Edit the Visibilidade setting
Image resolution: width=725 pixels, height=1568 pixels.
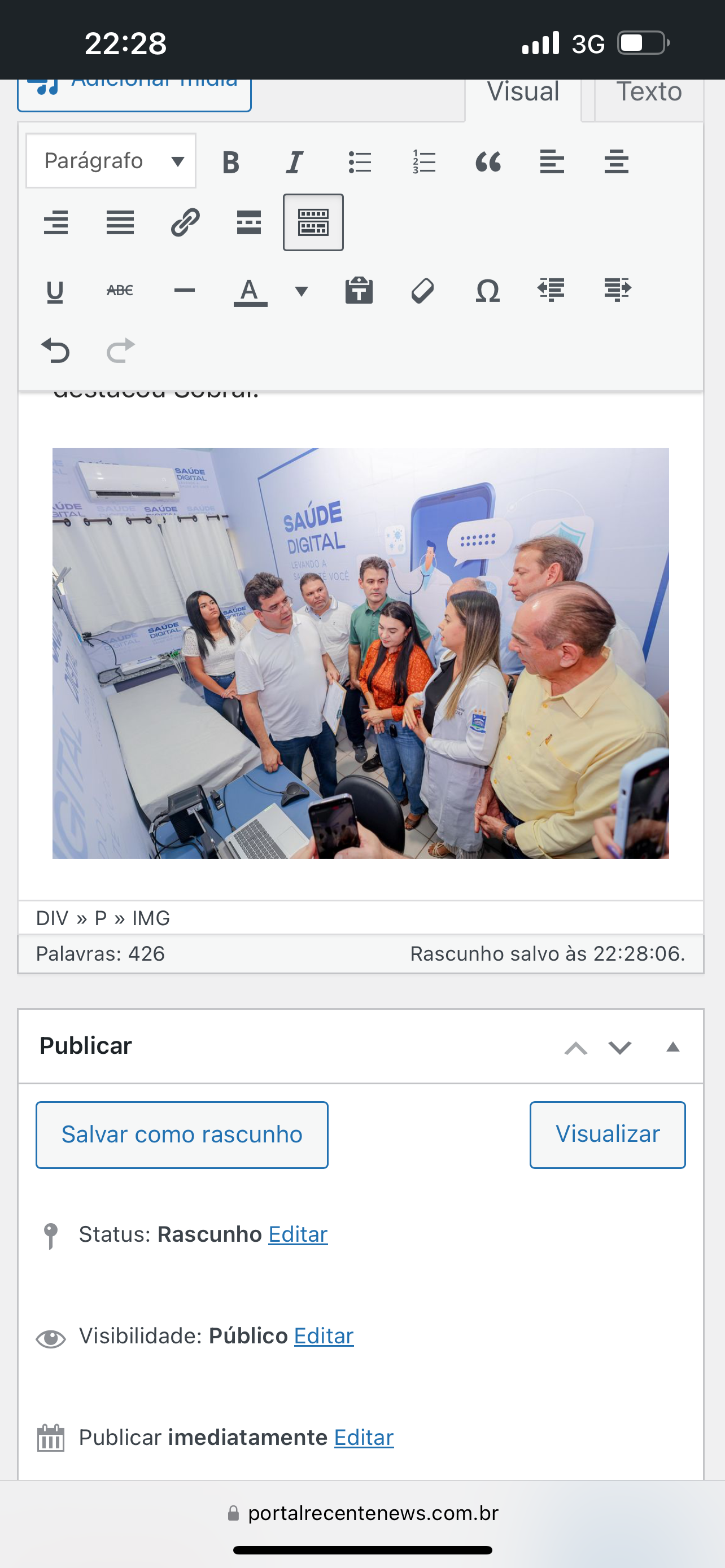(324, 1335)
